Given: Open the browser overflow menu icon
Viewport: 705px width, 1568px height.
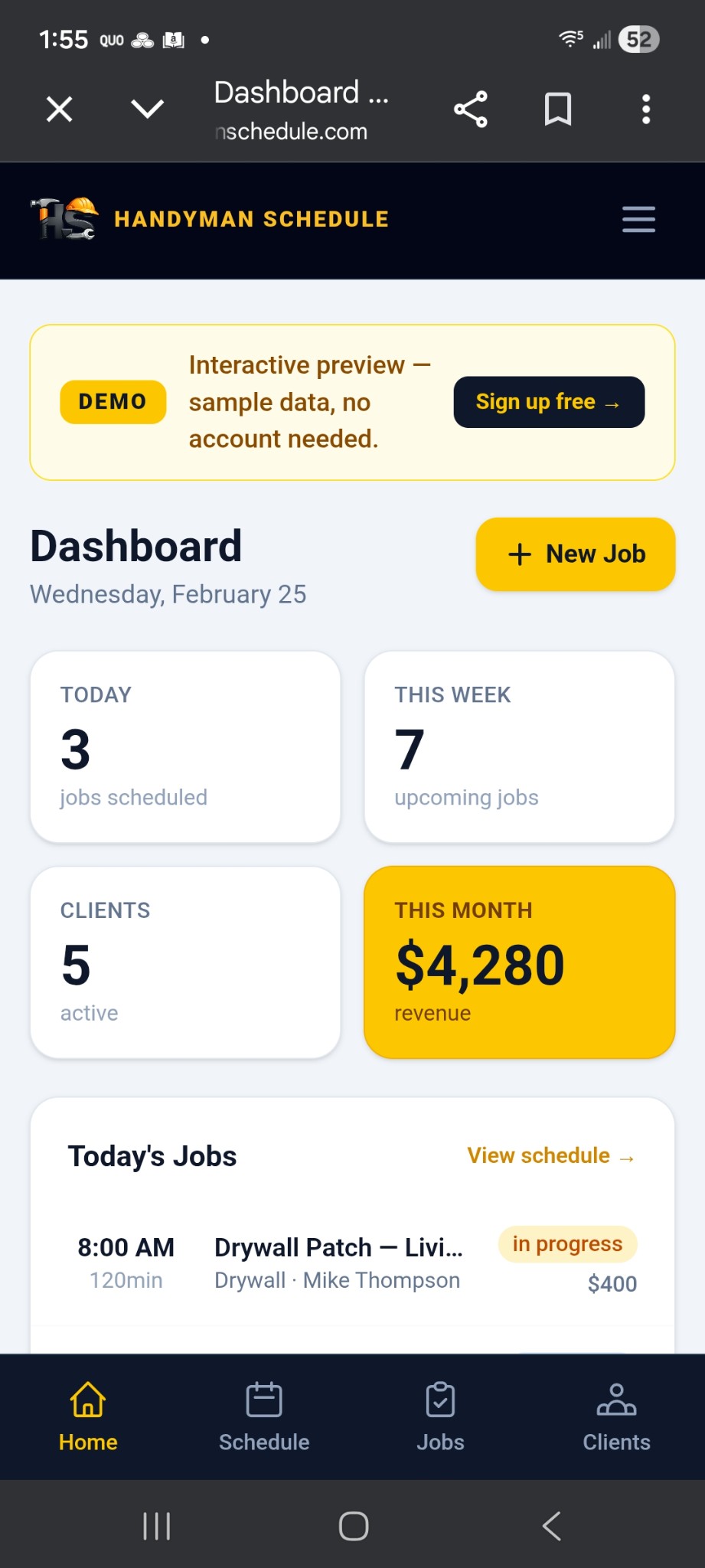Looking at the screenshot, I should (x=647, y=108).
